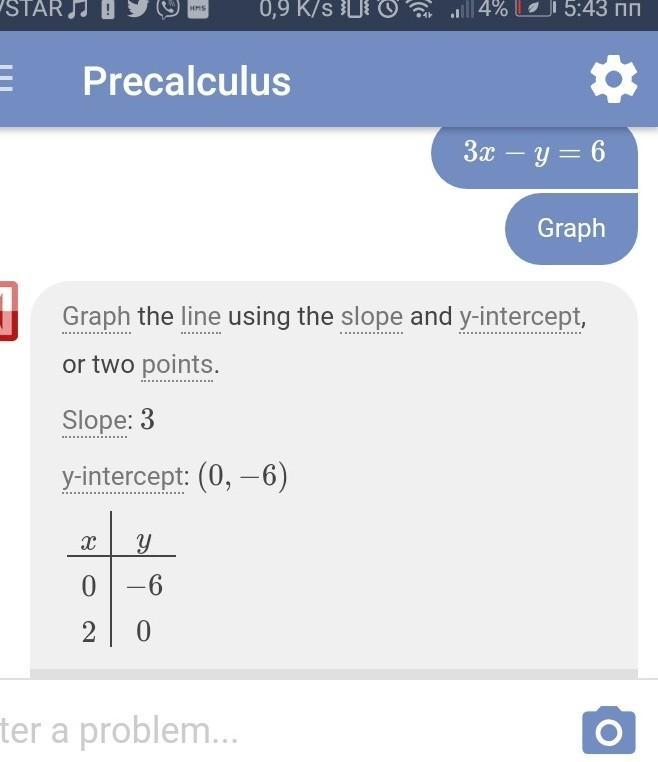
Task: Open the 'points' glossary link
Action: pyautogui.click(x=178, y=365)
